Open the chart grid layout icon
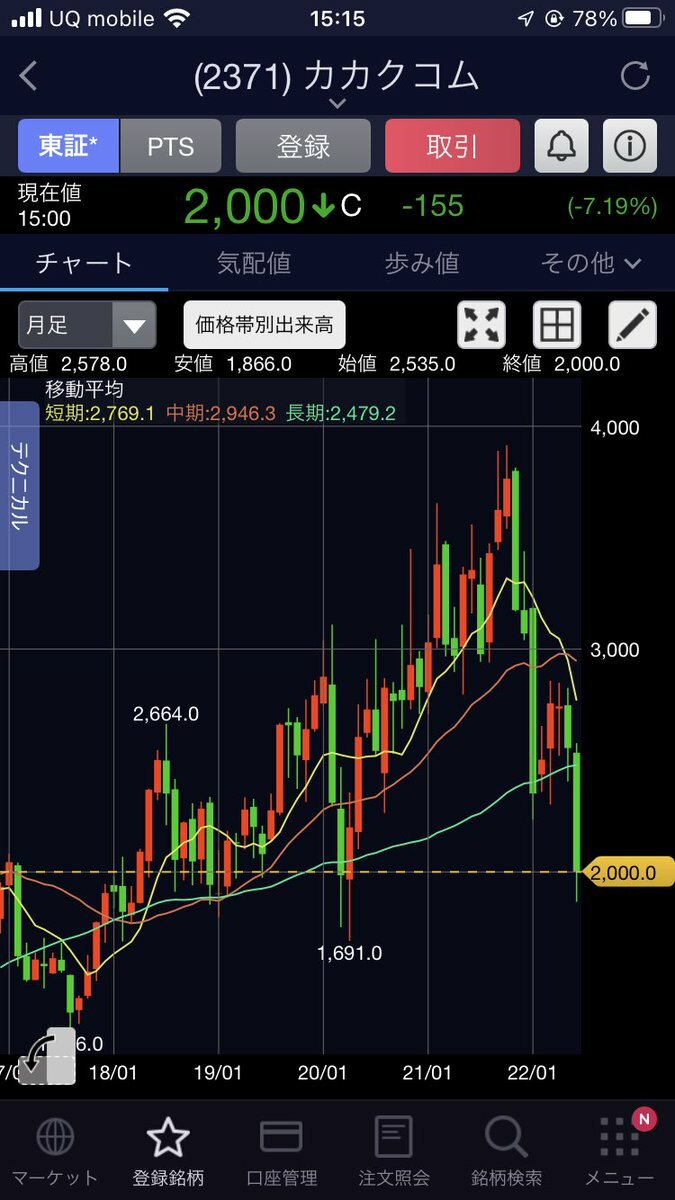675x1200 pixels. tap(557, 325)
